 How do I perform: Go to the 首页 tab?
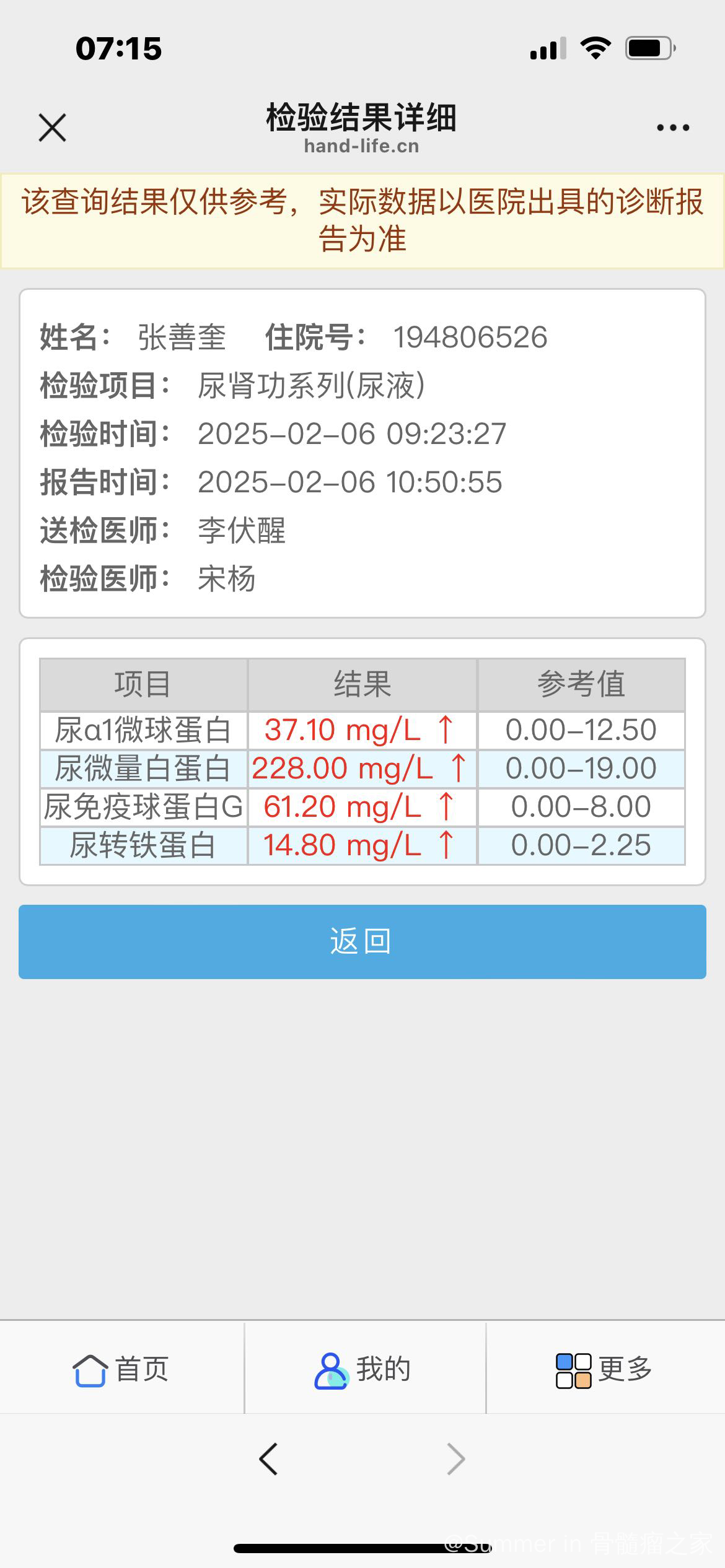click(121, 1369)
